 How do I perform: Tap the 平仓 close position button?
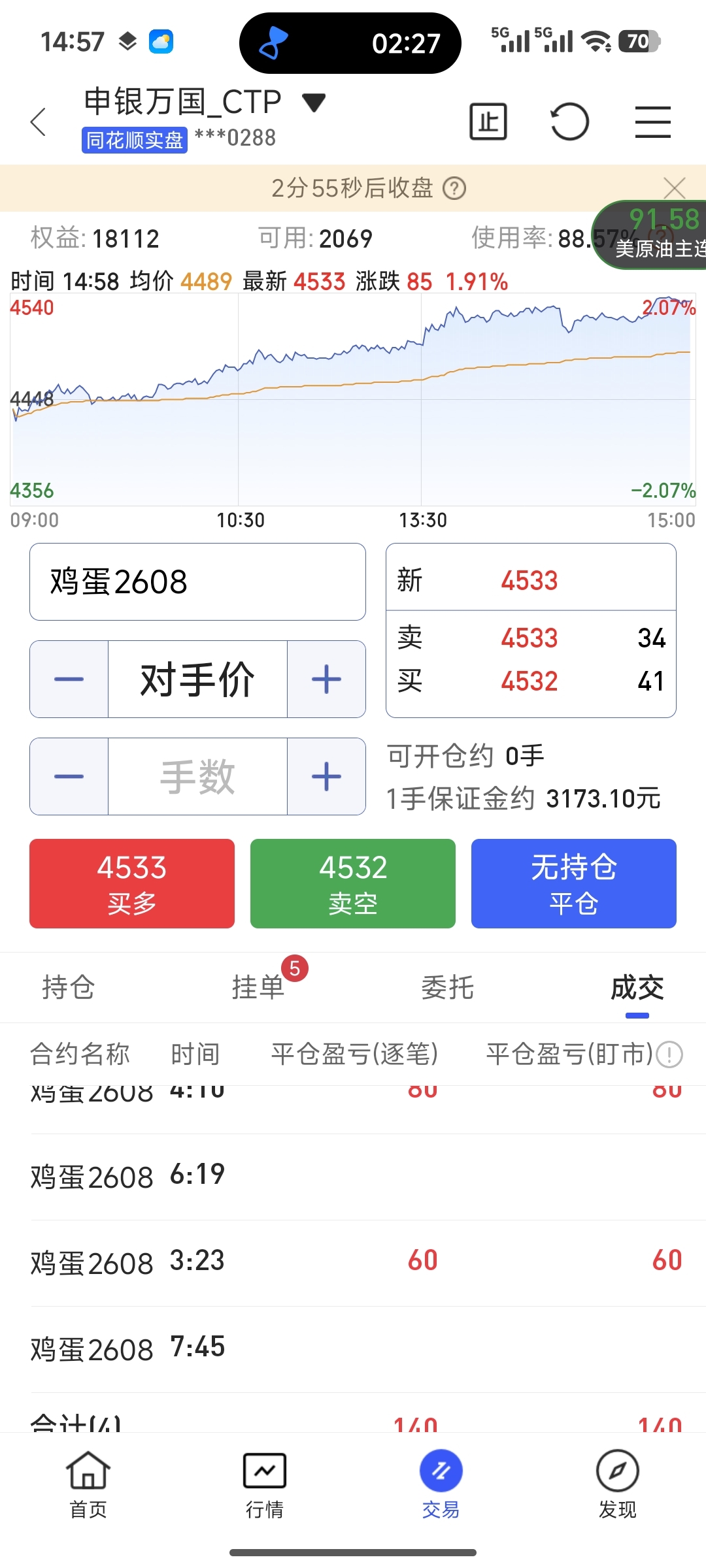pyautogui.click(x=574, y=883)
